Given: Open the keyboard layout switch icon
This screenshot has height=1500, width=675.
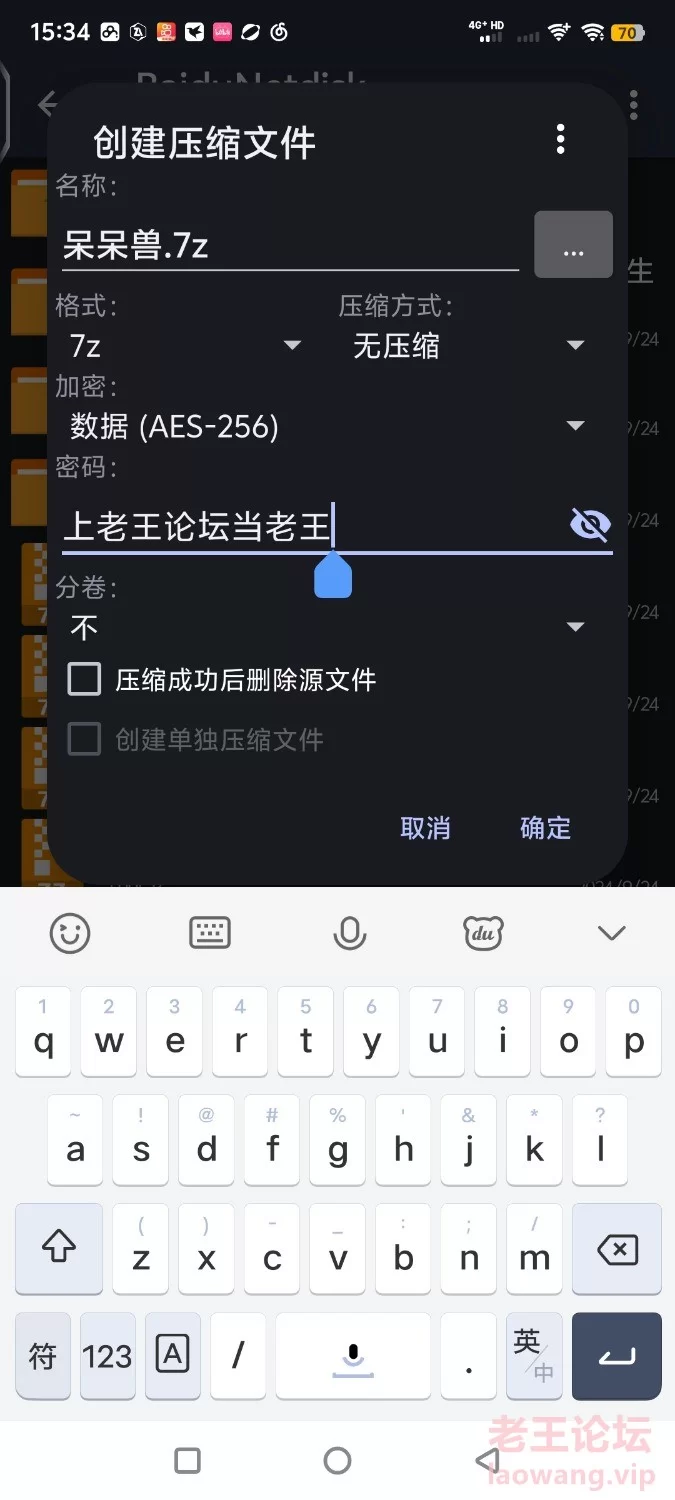Looking at the screenshot, I should [210, 934].
